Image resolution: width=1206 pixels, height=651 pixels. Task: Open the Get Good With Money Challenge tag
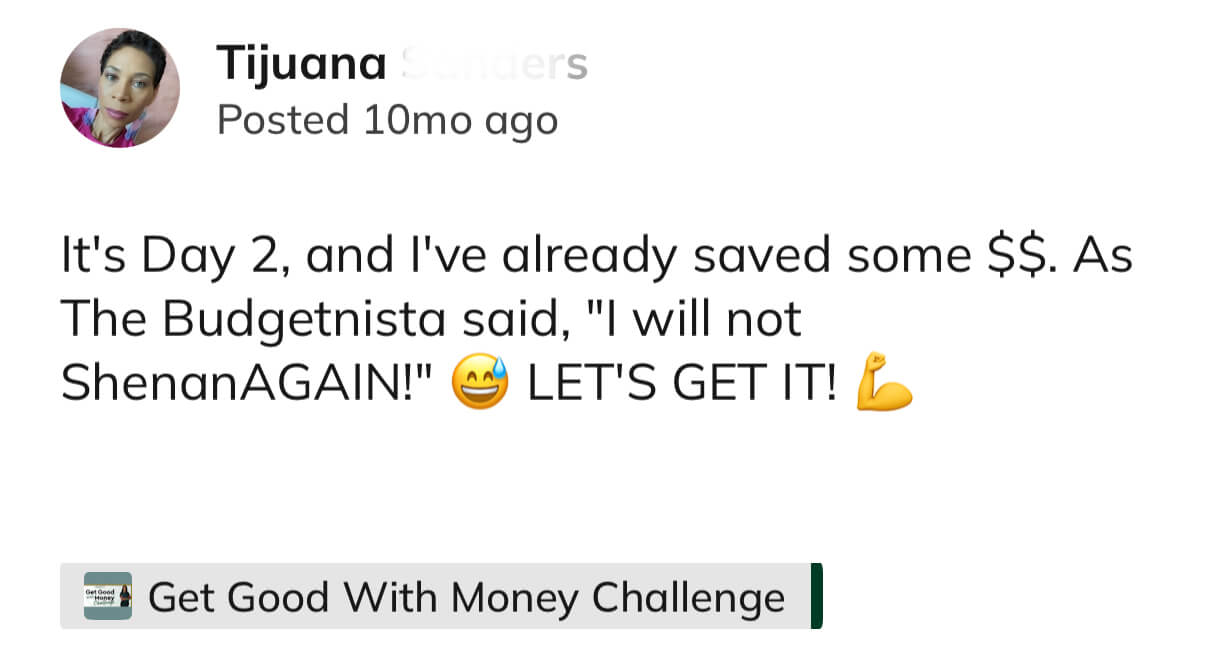(440, 597)
